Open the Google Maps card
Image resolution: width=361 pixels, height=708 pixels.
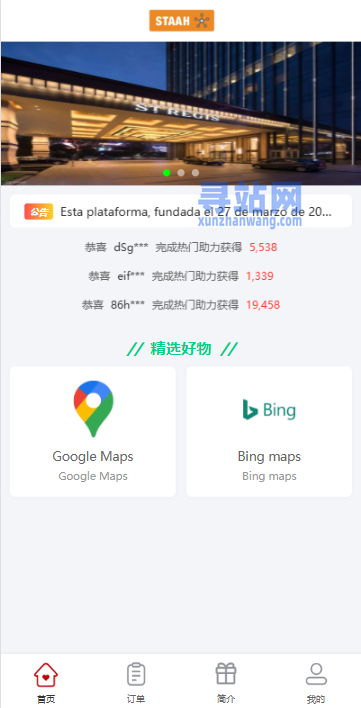tap(93, 431)
